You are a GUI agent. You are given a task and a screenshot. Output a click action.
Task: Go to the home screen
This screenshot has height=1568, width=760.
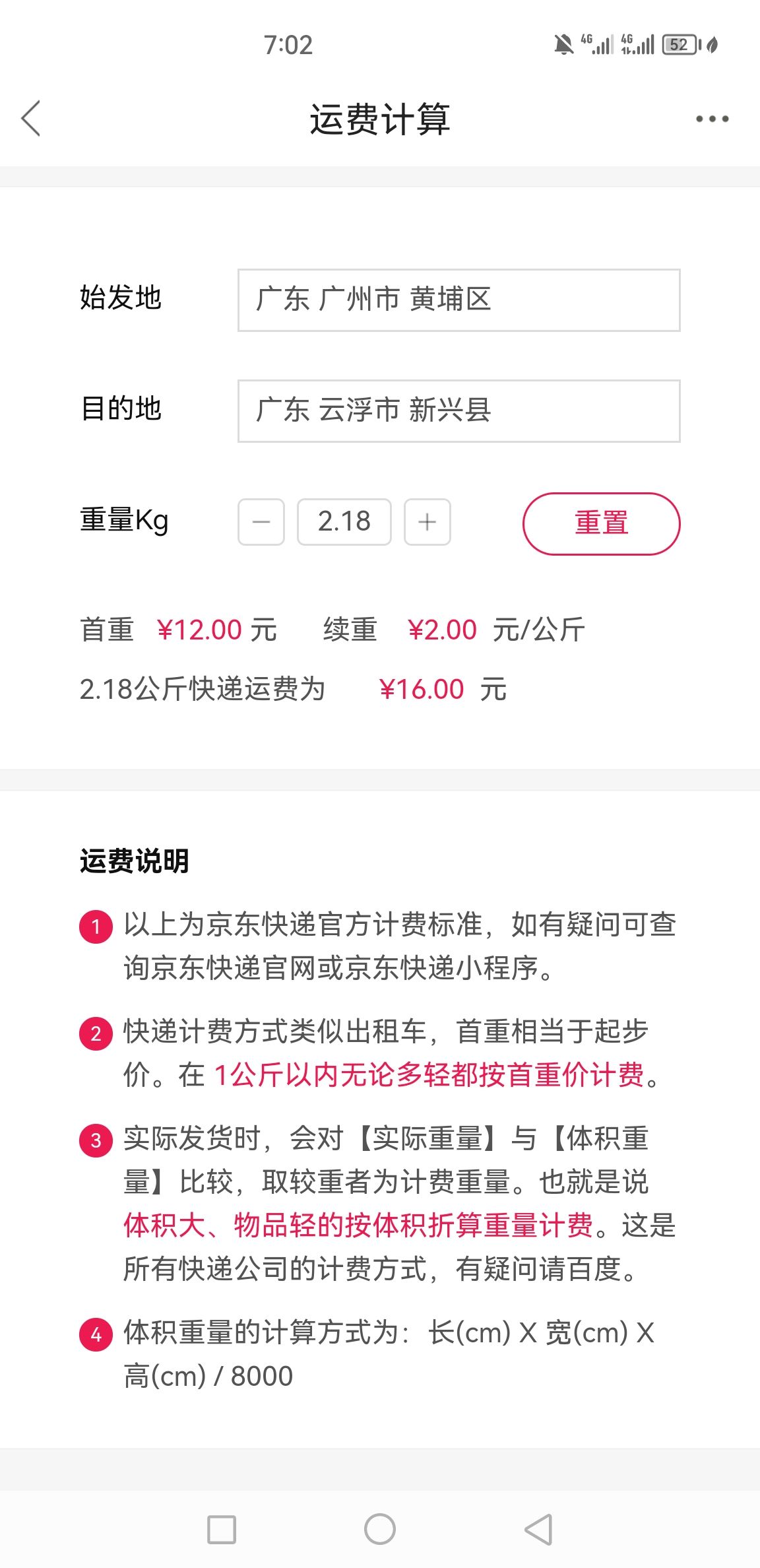380,1529
